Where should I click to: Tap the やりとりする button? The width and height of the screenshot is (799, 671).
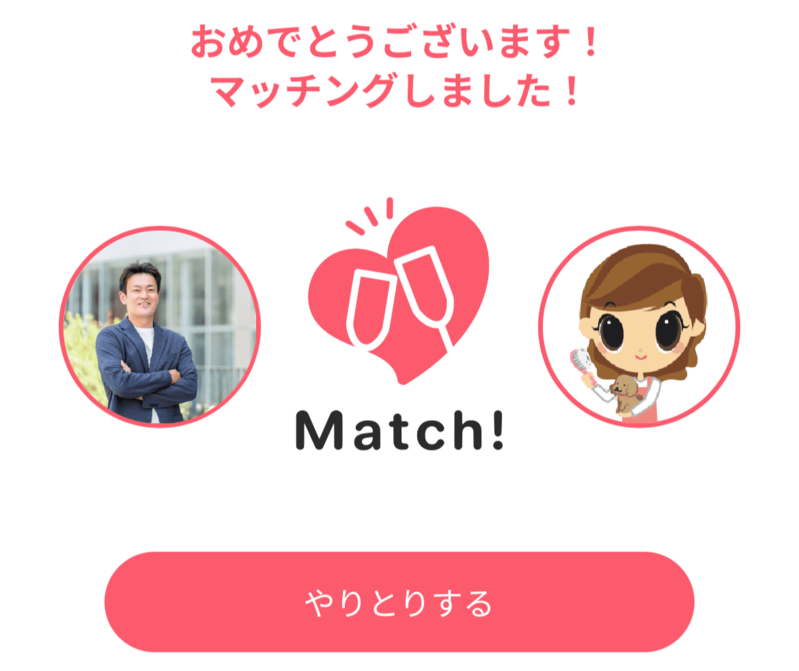(399, 603)
